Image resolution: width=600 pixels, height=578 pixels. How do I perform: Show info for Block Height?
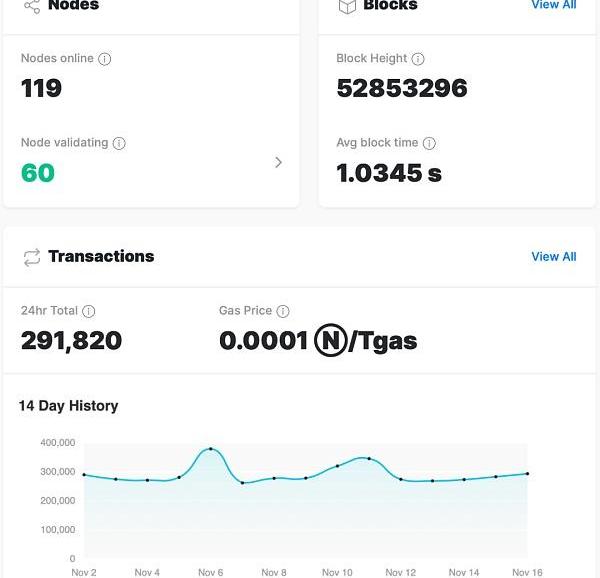tap(418, 59)
